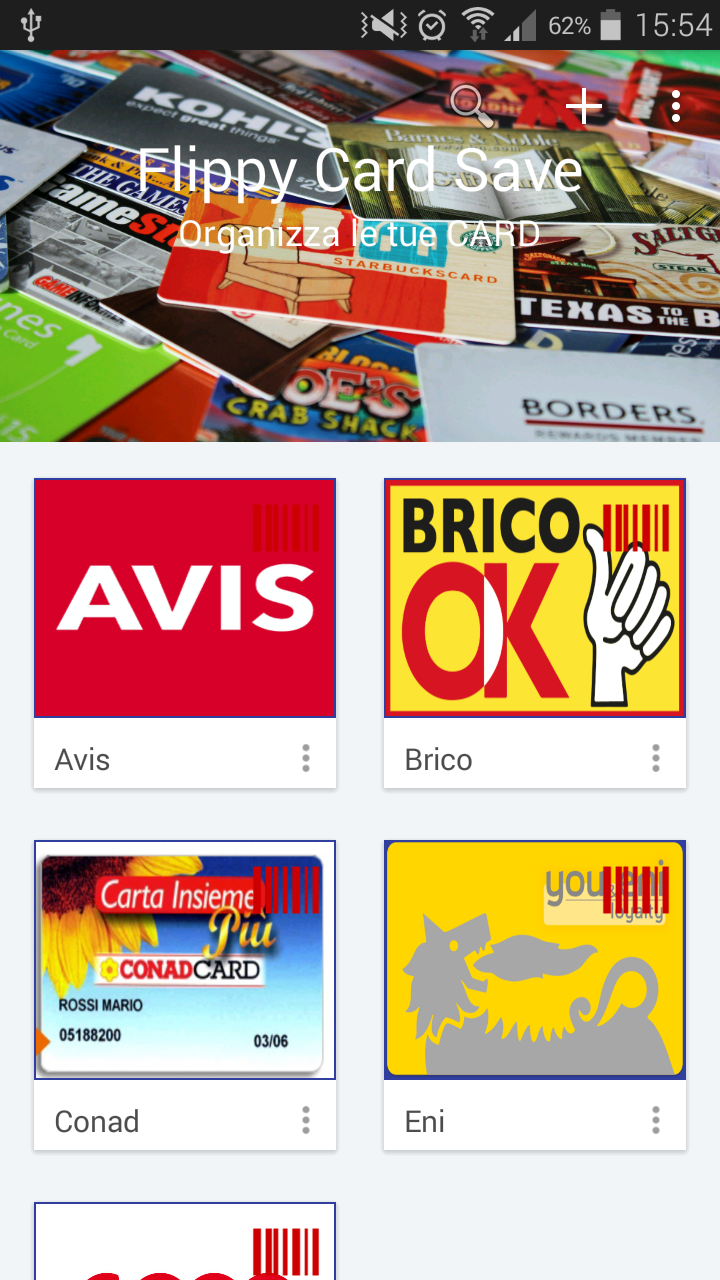The image size is (720, 1280).
Task: Tap the muted vibration icon in the status bar
Action: tap(385, 24)
